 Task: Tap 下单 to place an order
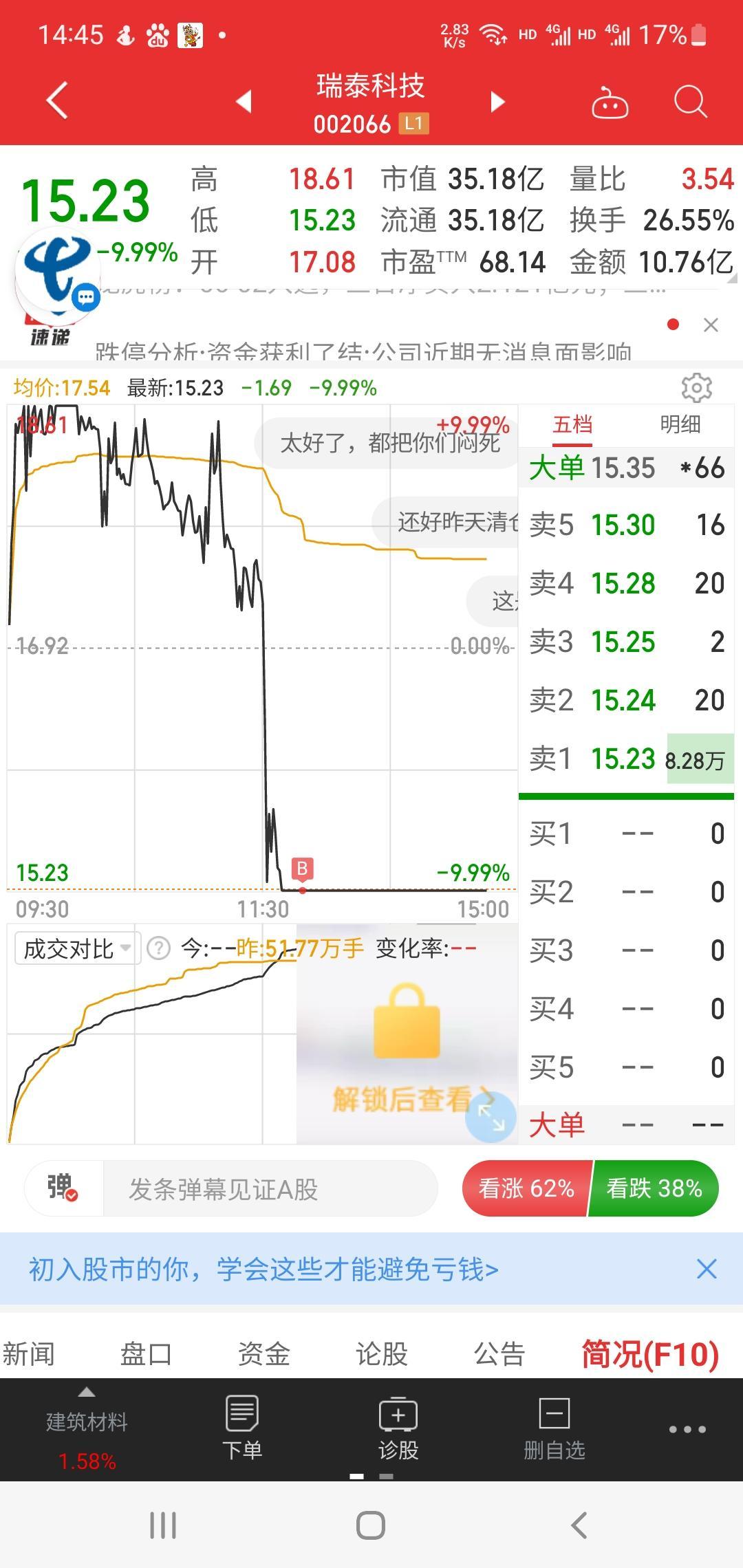click(x=242, y=1428)
